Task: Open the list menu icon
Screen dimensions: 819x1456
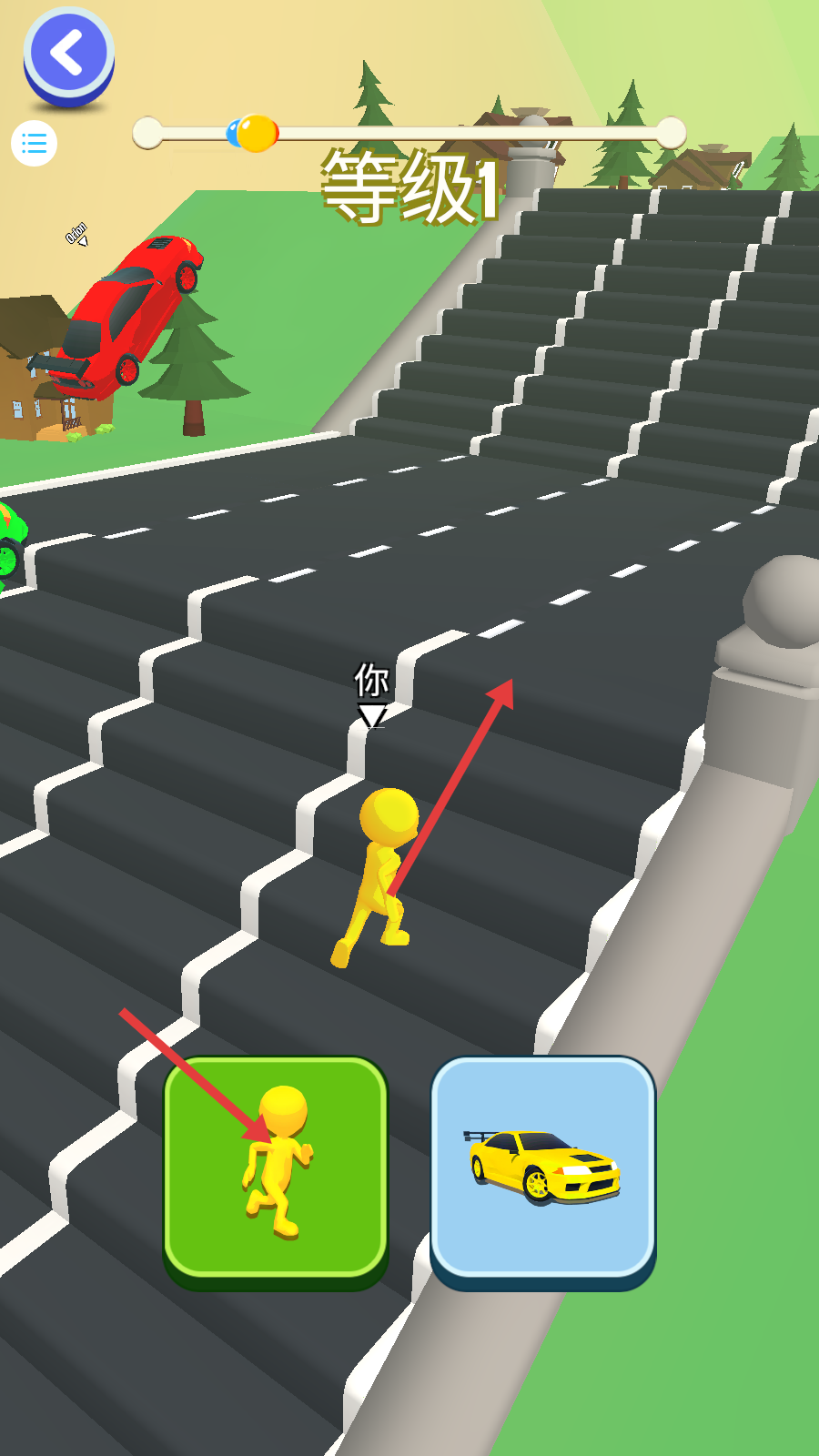Action: (35, 143)
